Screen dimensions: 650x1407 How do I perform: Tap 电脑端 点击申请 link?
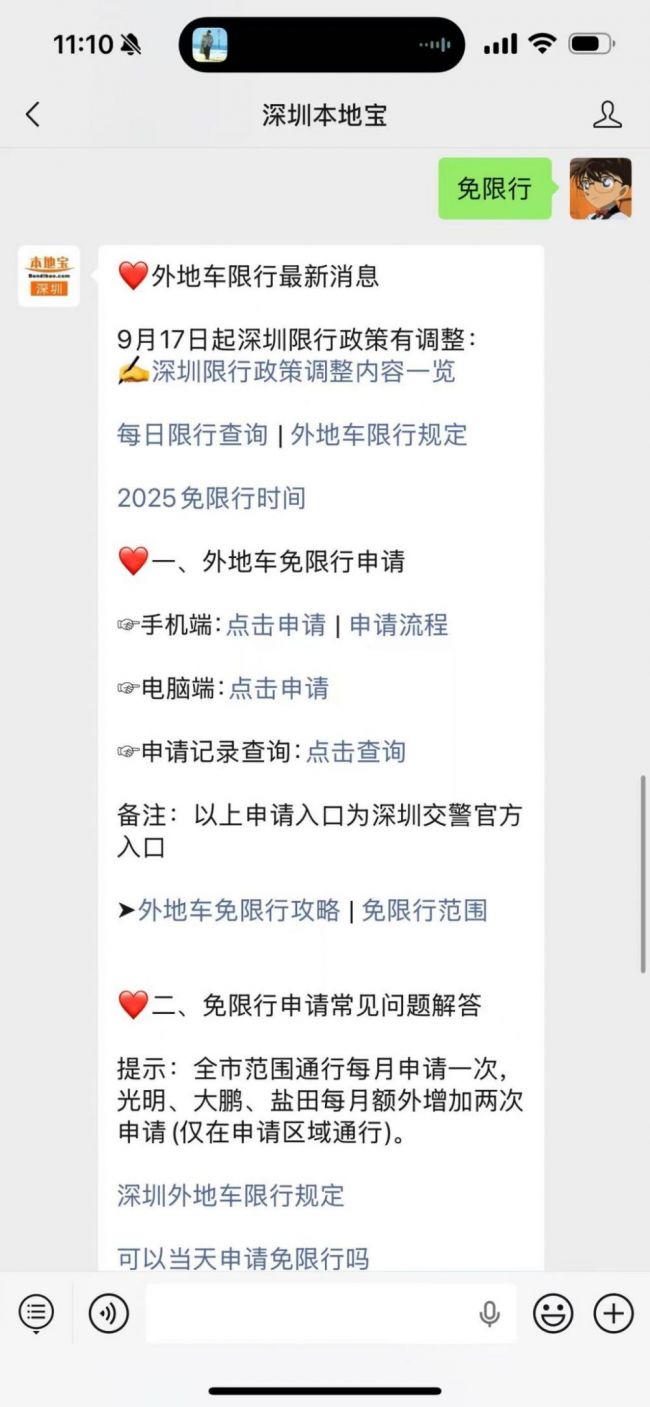point(278,688)
